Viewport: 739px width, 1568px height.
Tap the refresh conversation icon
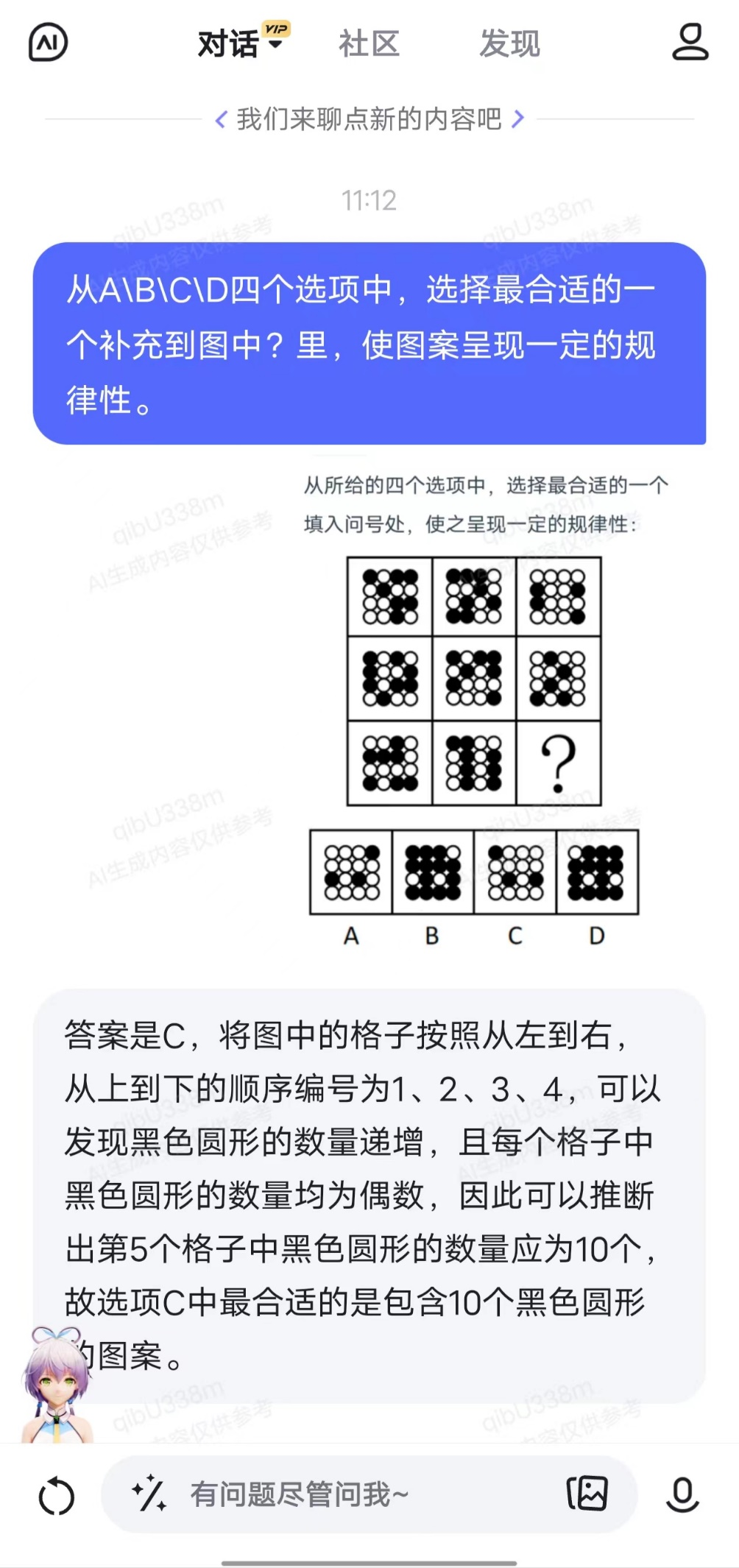(57, 1497)
